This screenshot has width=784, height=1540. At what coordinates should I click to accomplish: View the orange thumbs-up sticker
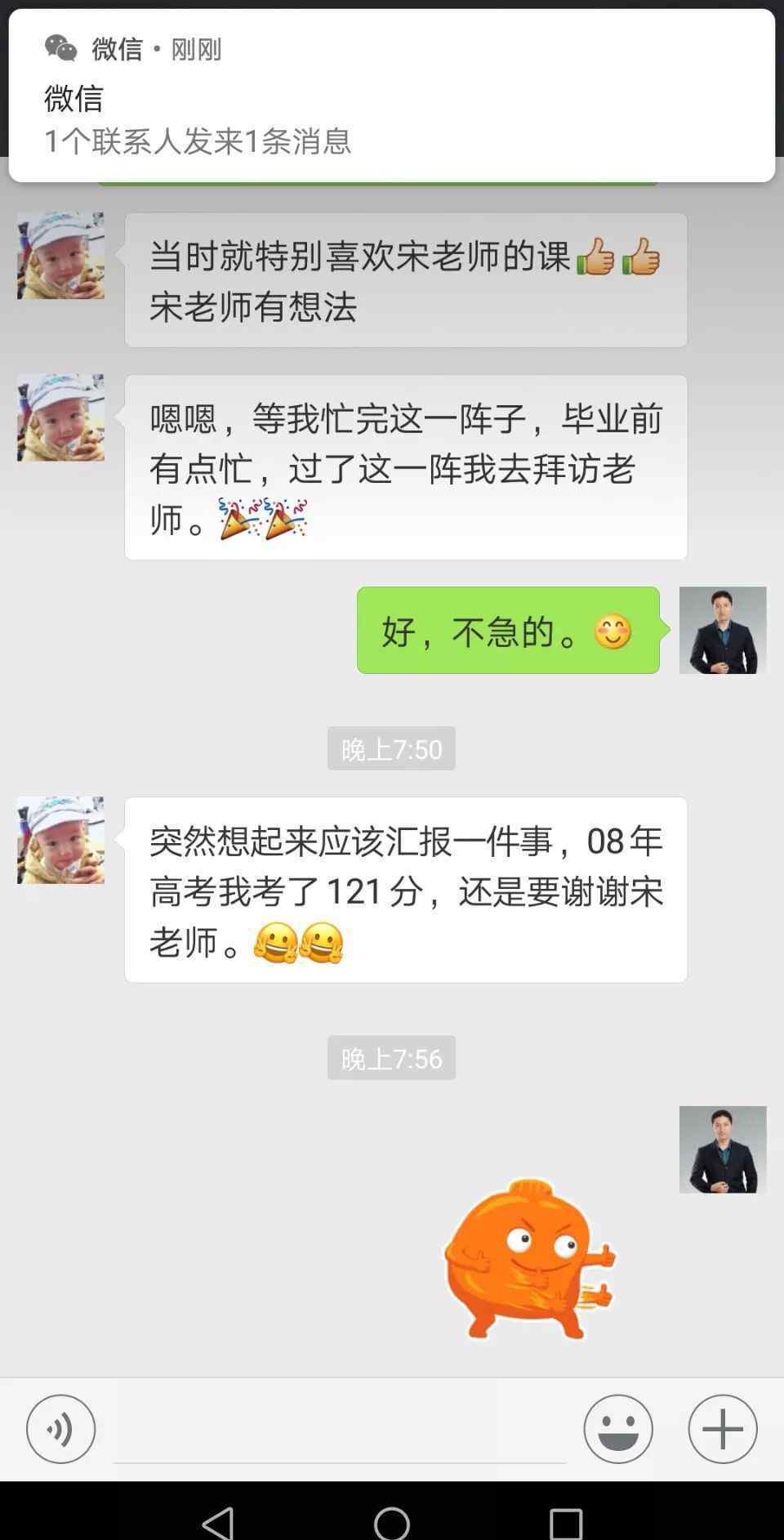(x=528, y=1259)
